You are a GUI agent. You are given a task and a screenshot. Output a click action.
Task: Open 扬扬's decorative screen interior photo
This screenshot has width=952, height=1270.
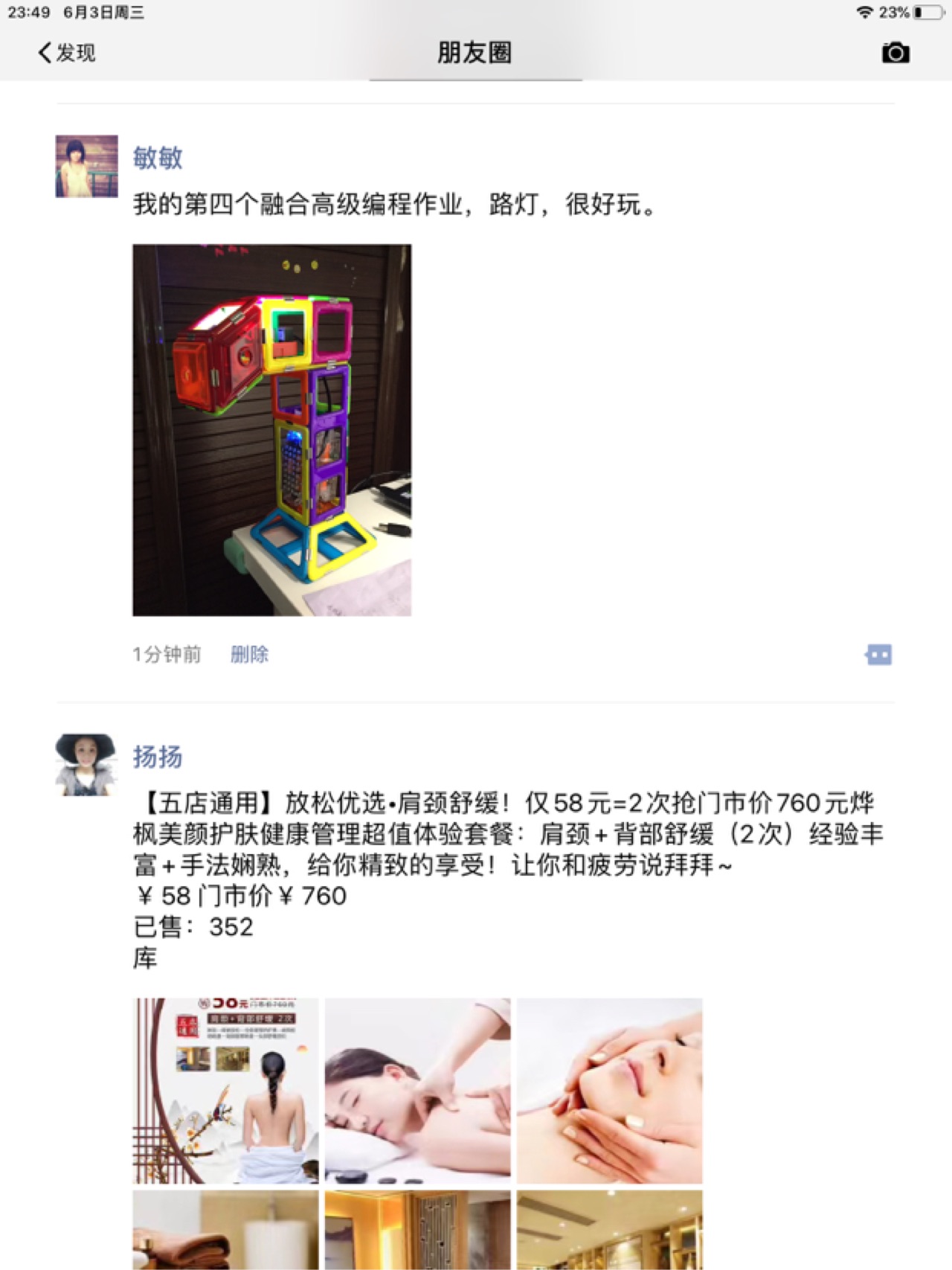417,1229
